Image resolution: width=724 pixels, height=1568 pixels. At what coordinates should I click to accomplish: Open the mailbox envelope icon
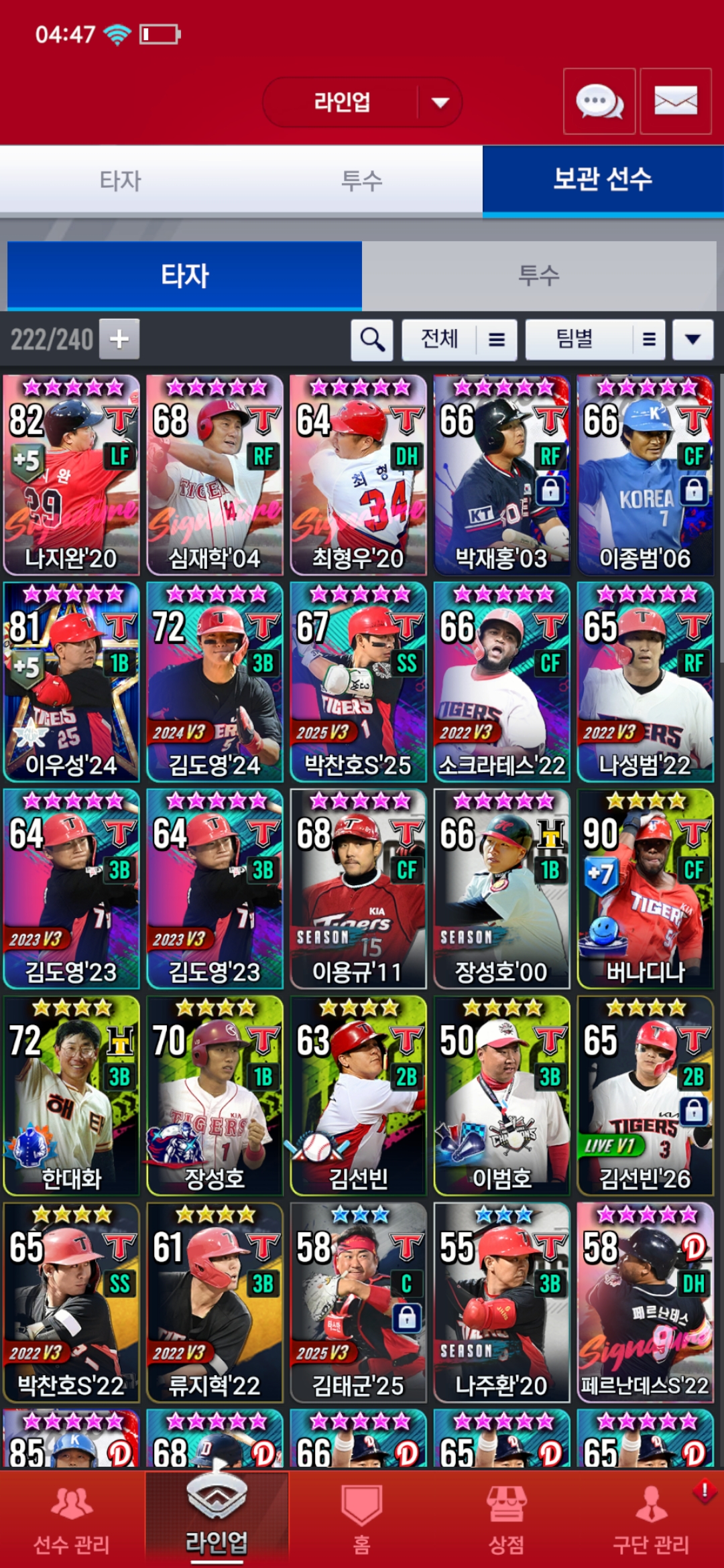675,102
